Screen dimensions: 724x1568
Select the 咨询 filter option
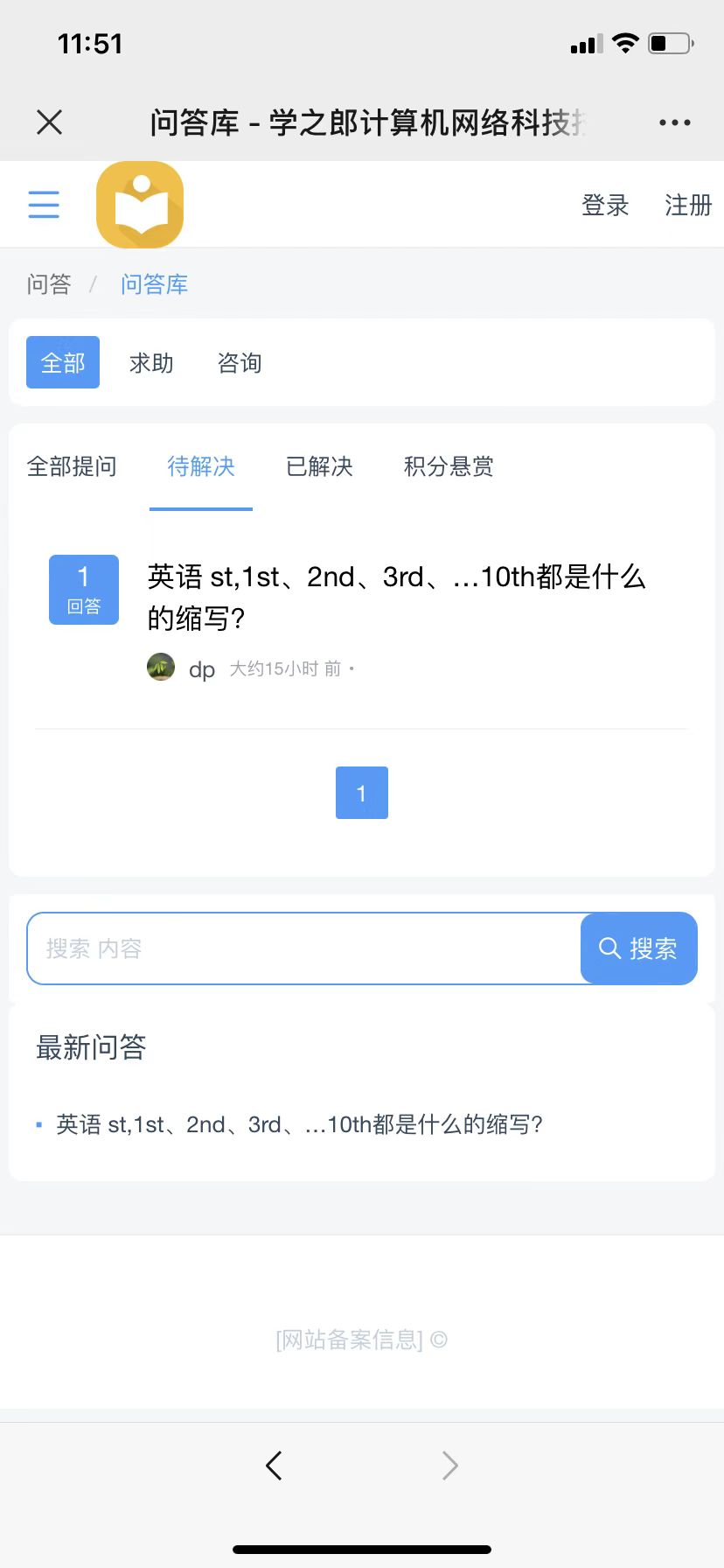click(x=238, y=362)
